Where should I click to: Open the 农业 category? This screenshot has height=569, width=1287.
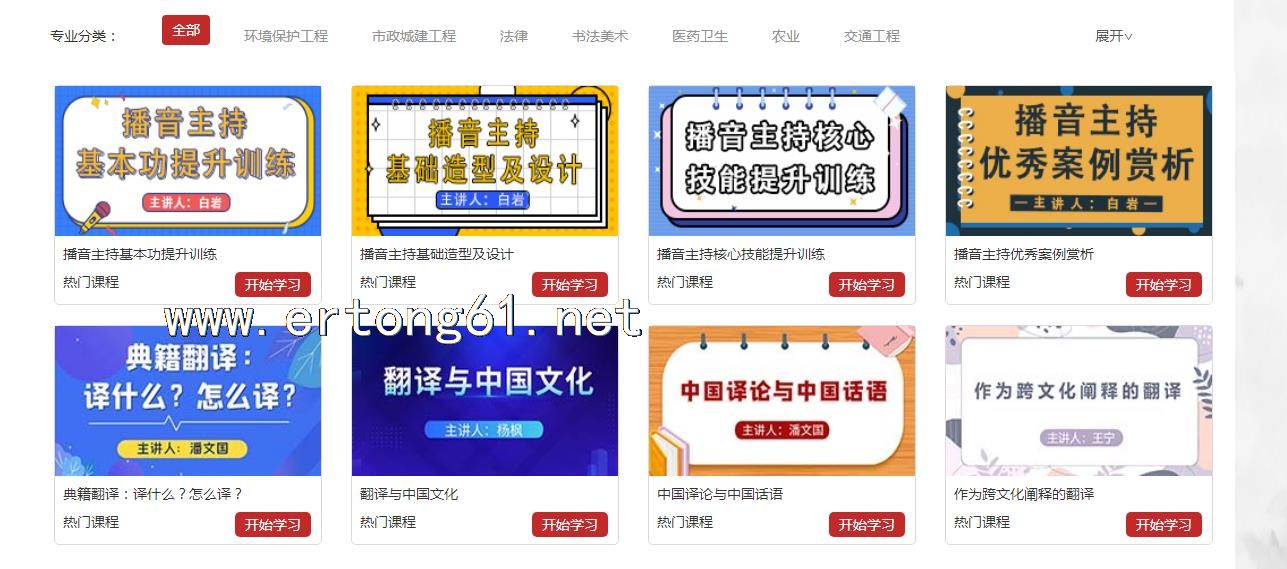[x=785, y=36]
